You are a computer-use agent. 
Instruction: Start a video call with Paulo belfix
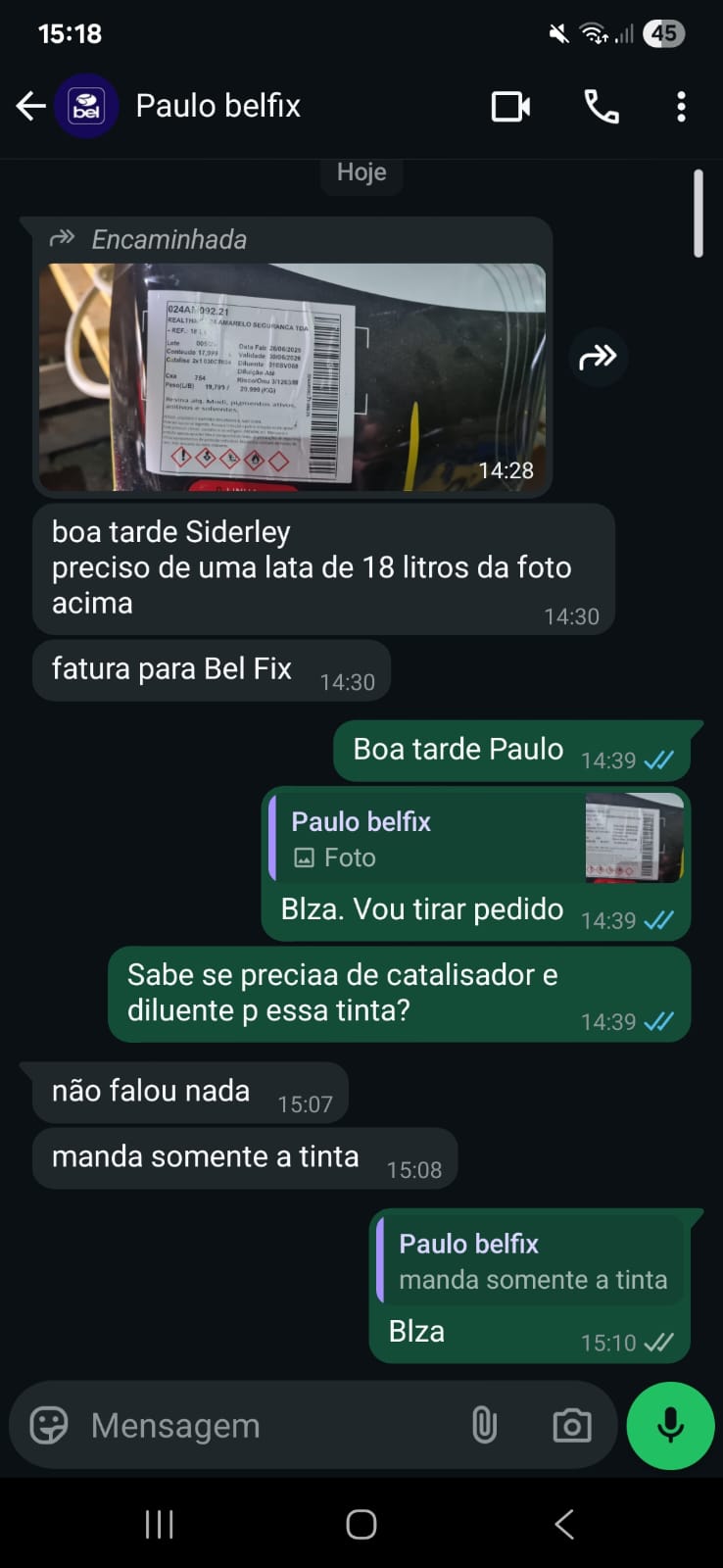pos(510,106)
